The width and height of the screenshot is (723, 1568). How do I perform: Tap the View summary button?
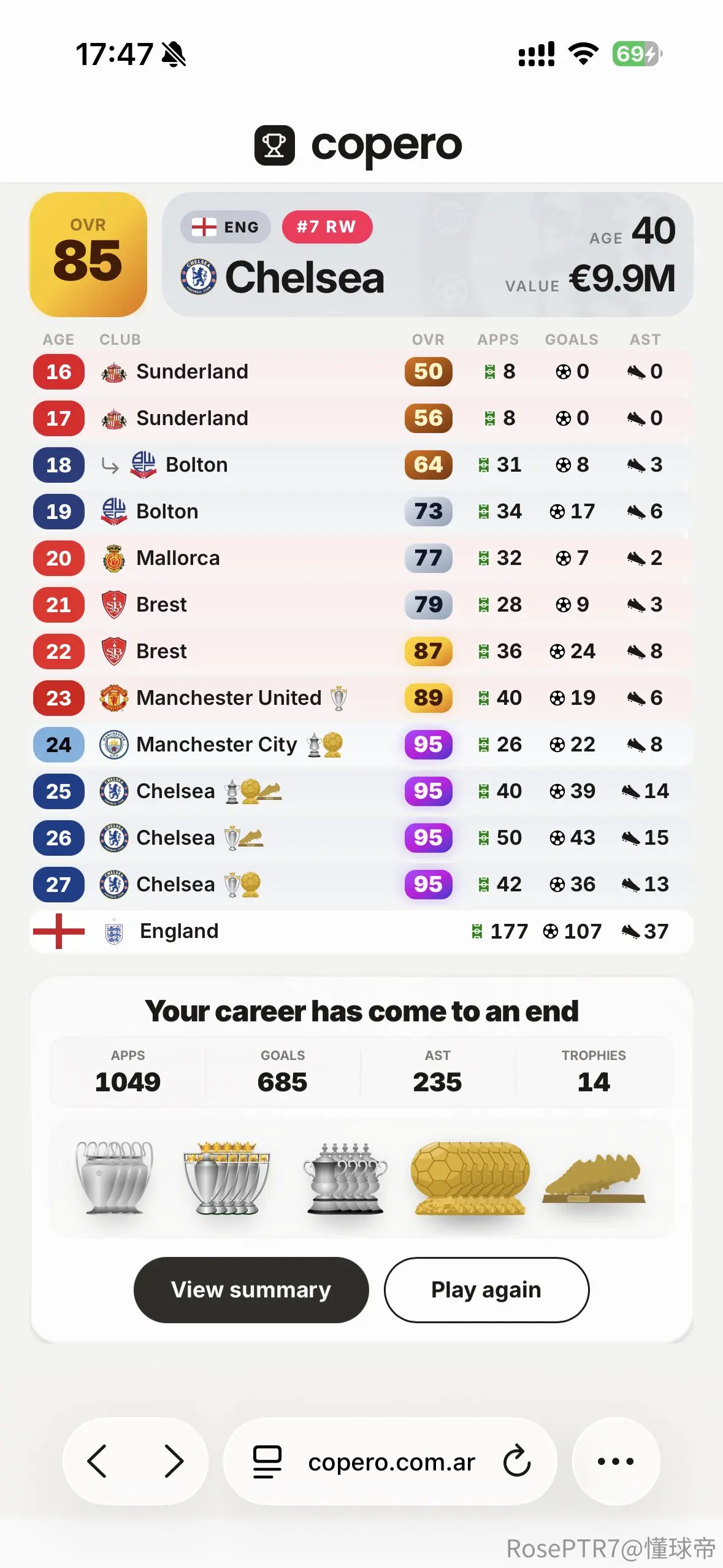(251, 1289)
